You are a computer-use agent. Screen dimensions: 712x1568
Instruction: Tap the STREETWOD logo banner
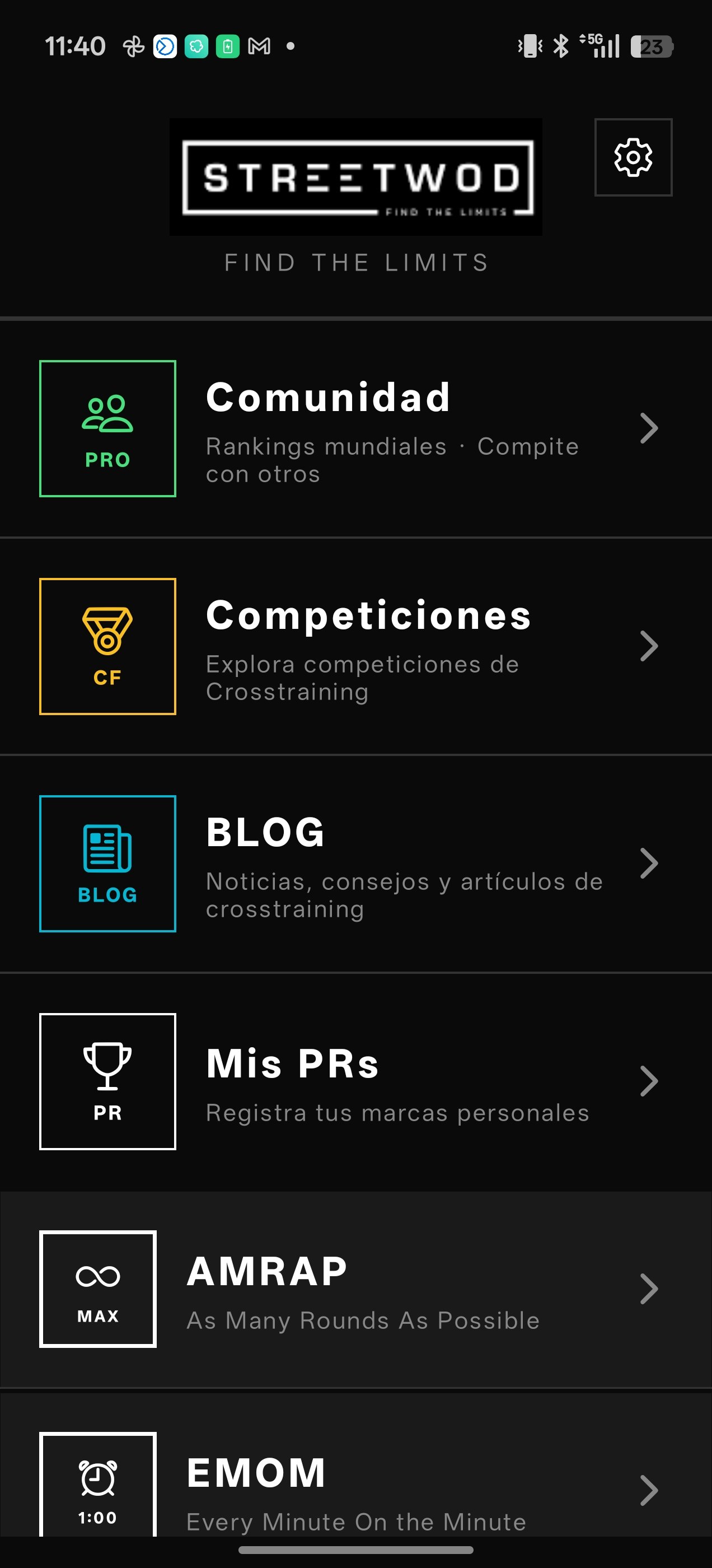(356, 176)
